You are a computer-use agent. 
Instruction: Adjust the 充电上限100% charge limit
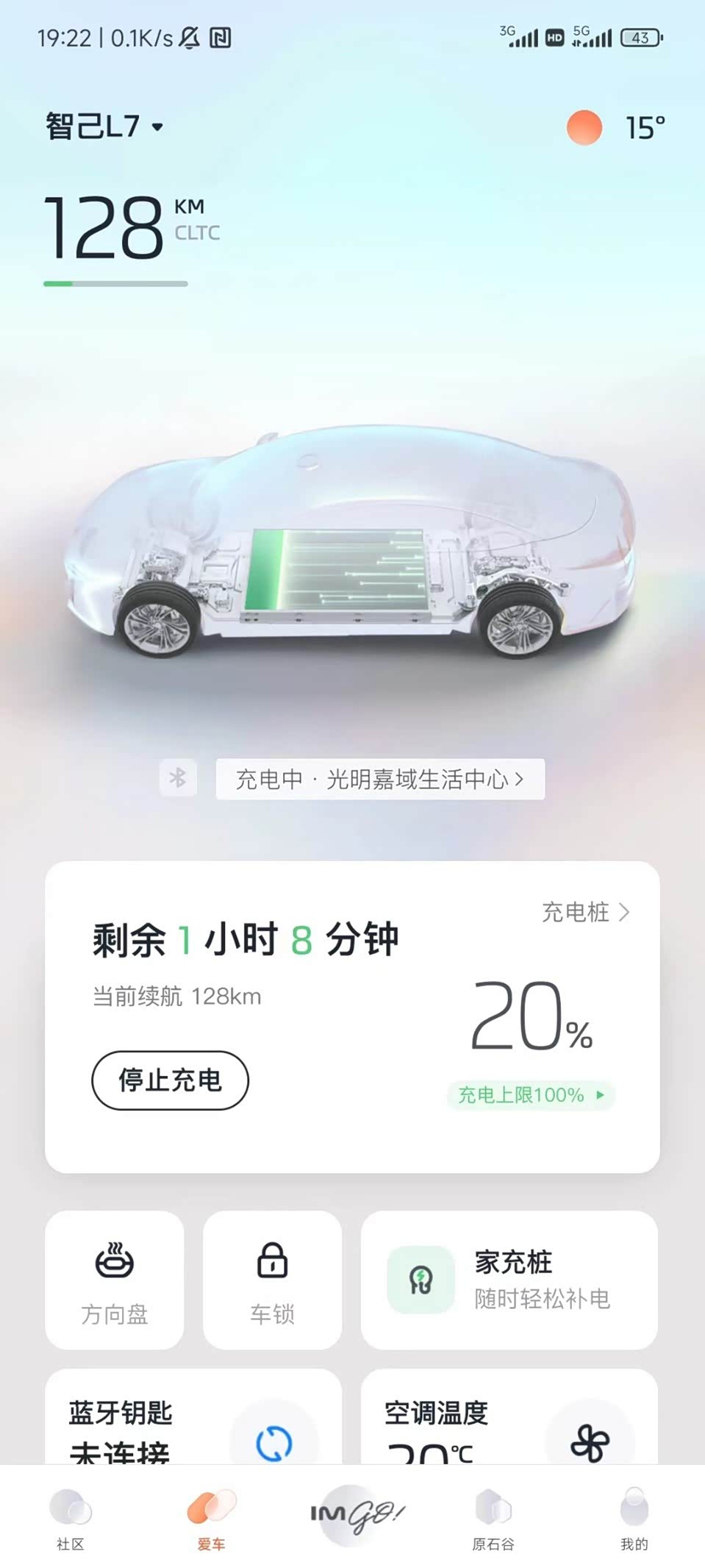coord(531,1095)
